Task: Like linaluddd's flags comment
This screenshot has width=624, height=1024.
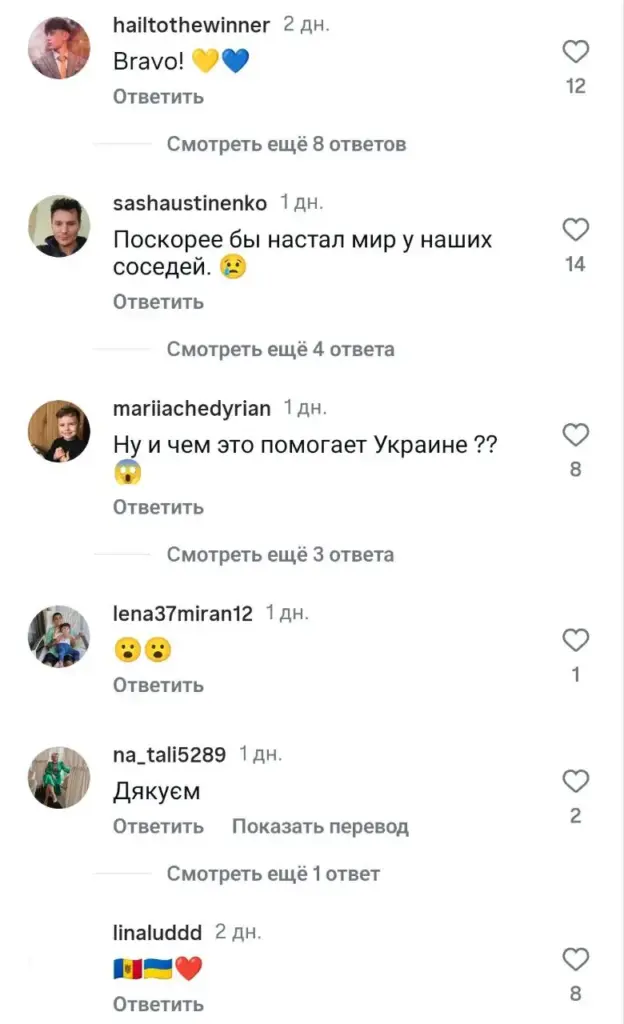Action: (x=576, y=959)
